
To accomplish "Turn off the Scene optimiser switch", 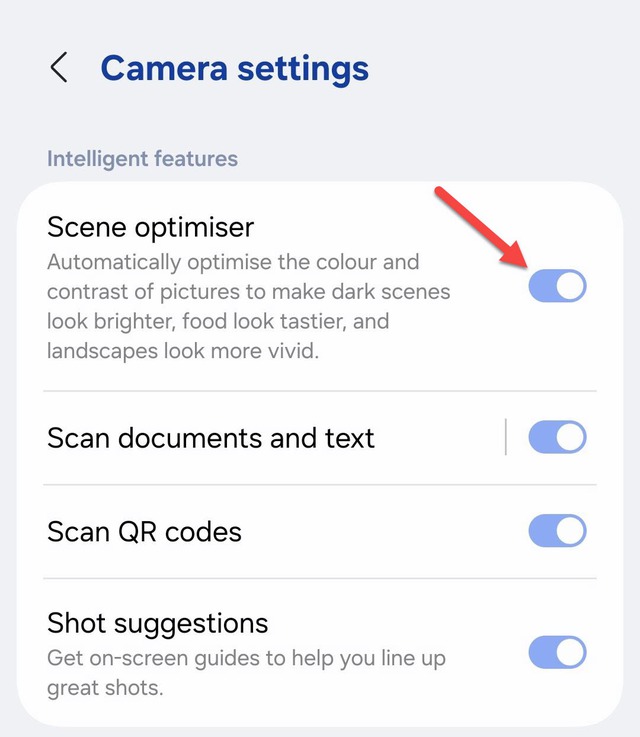I will 557,287.
